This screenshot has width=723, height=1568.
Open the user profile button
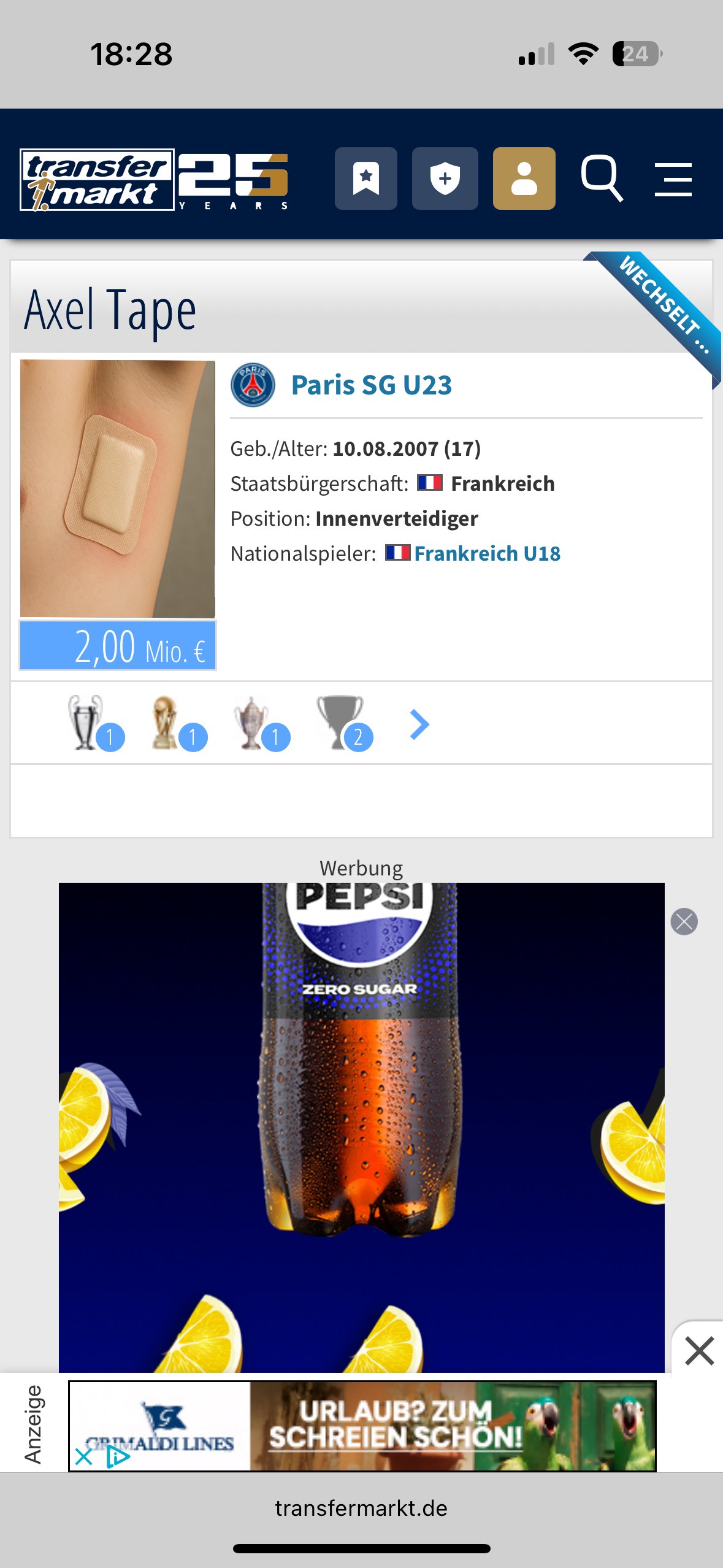(x=524, y=179)
